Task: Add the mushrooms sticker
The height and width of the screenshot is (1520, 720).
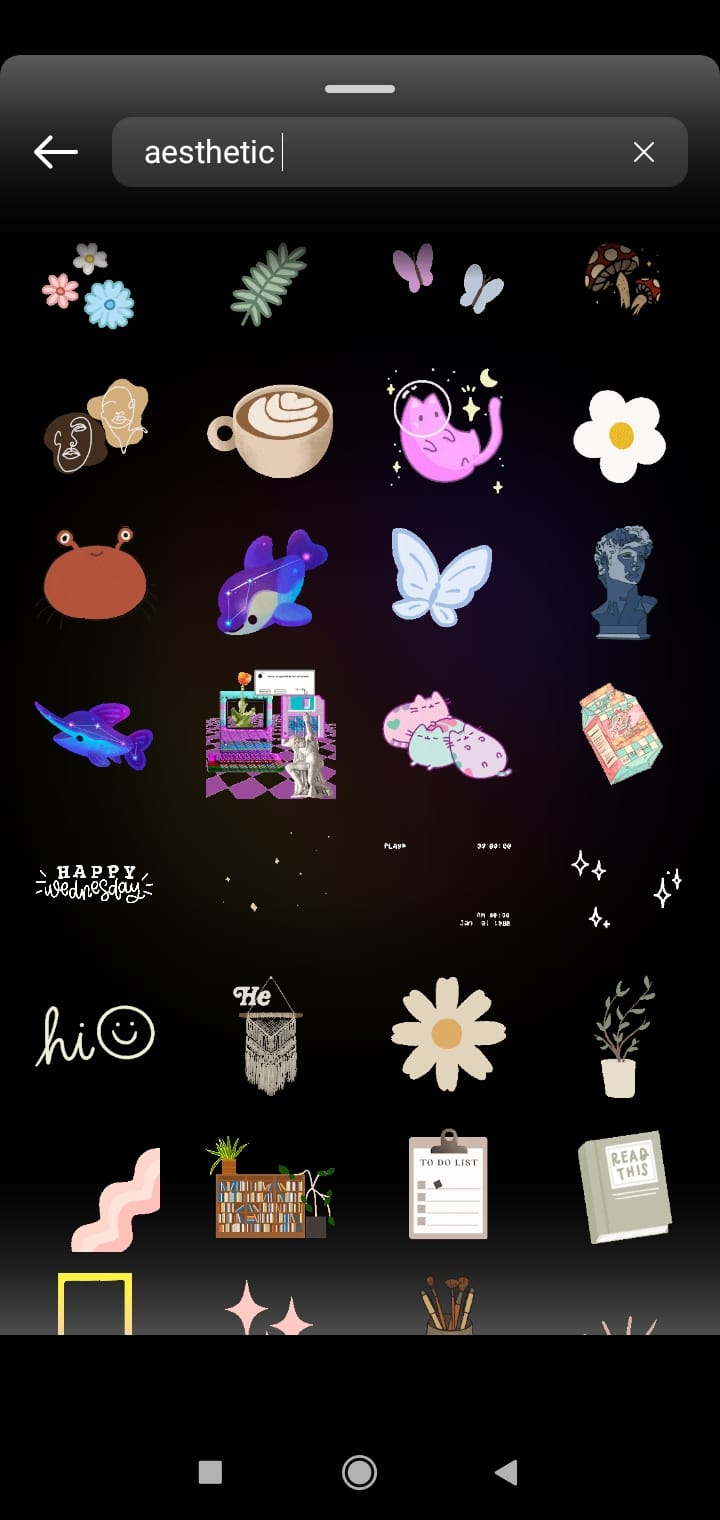Action: point(623,278)
